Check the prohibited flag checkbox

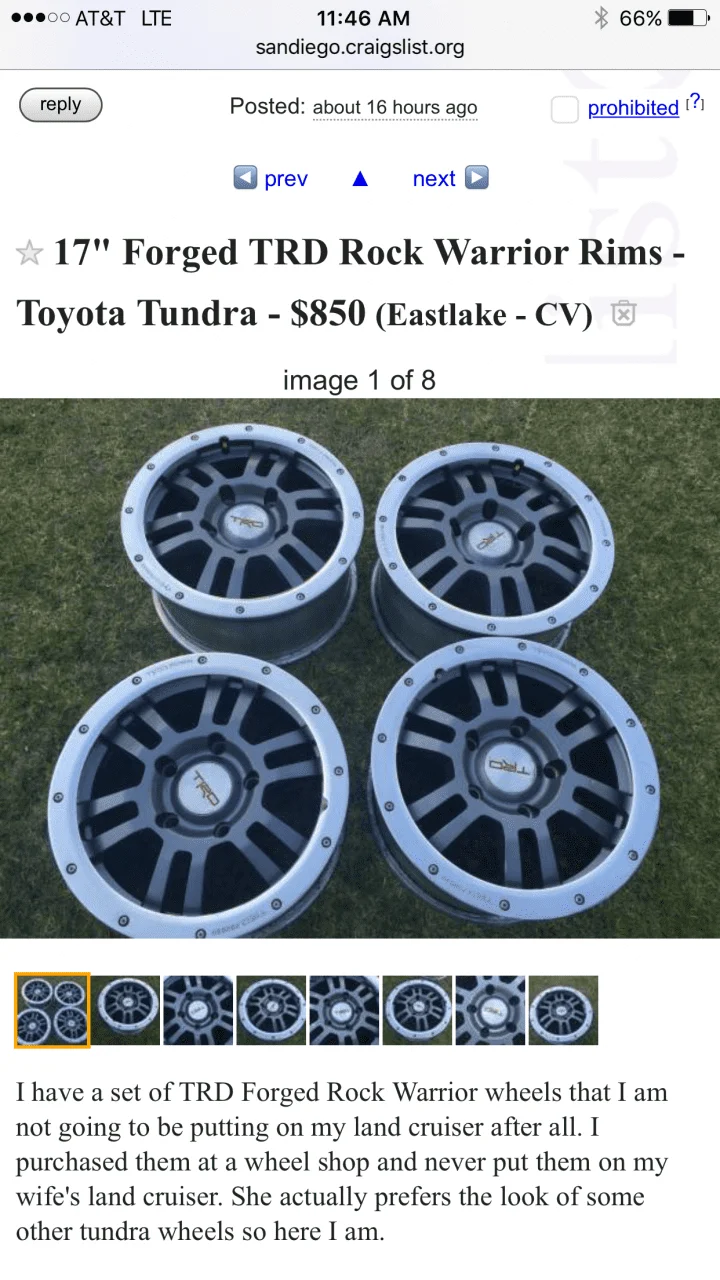click(x=565, y=109)
